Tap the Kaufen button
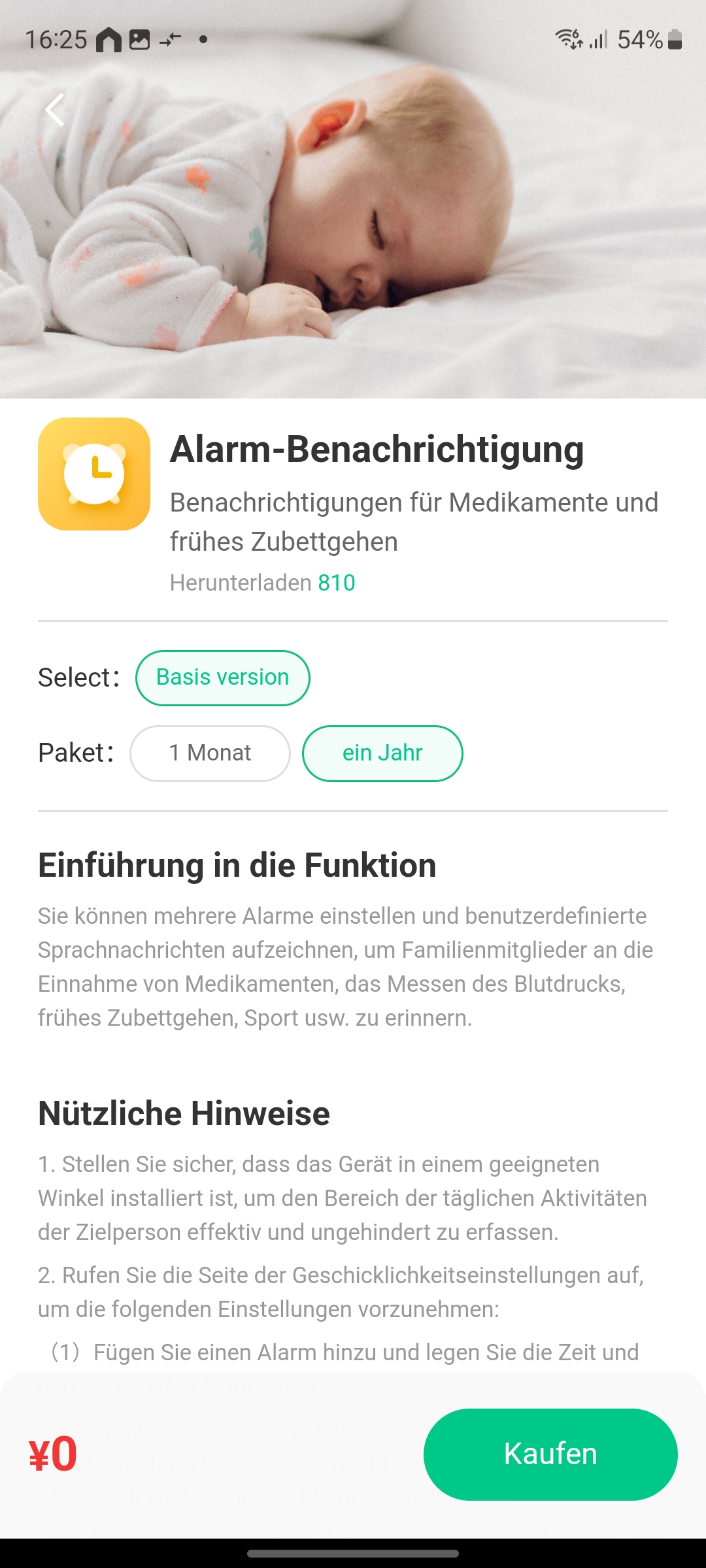 [x=550, y=1454]
